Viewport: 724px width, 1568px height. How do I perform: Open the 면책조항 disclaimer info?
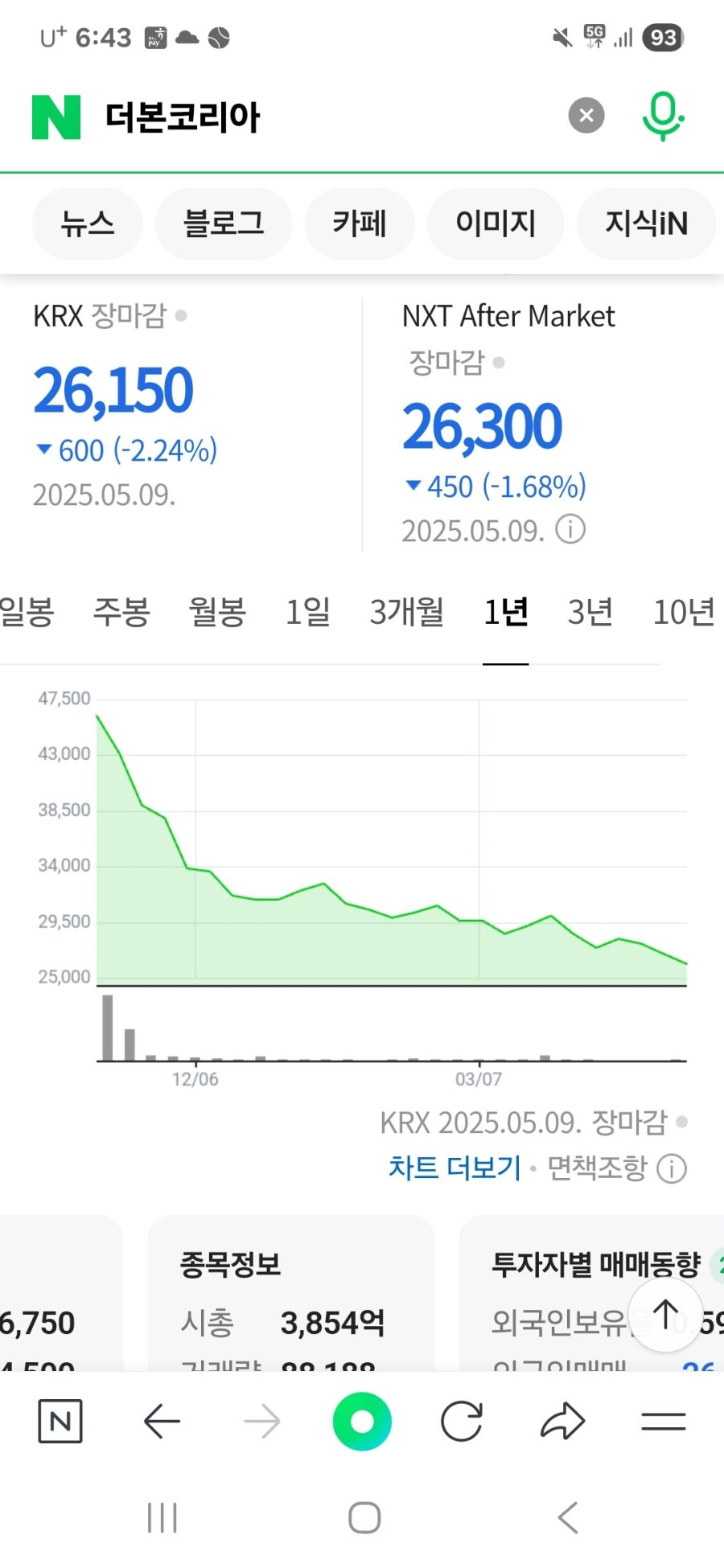pyautogui.click(x=617, y=1168)
